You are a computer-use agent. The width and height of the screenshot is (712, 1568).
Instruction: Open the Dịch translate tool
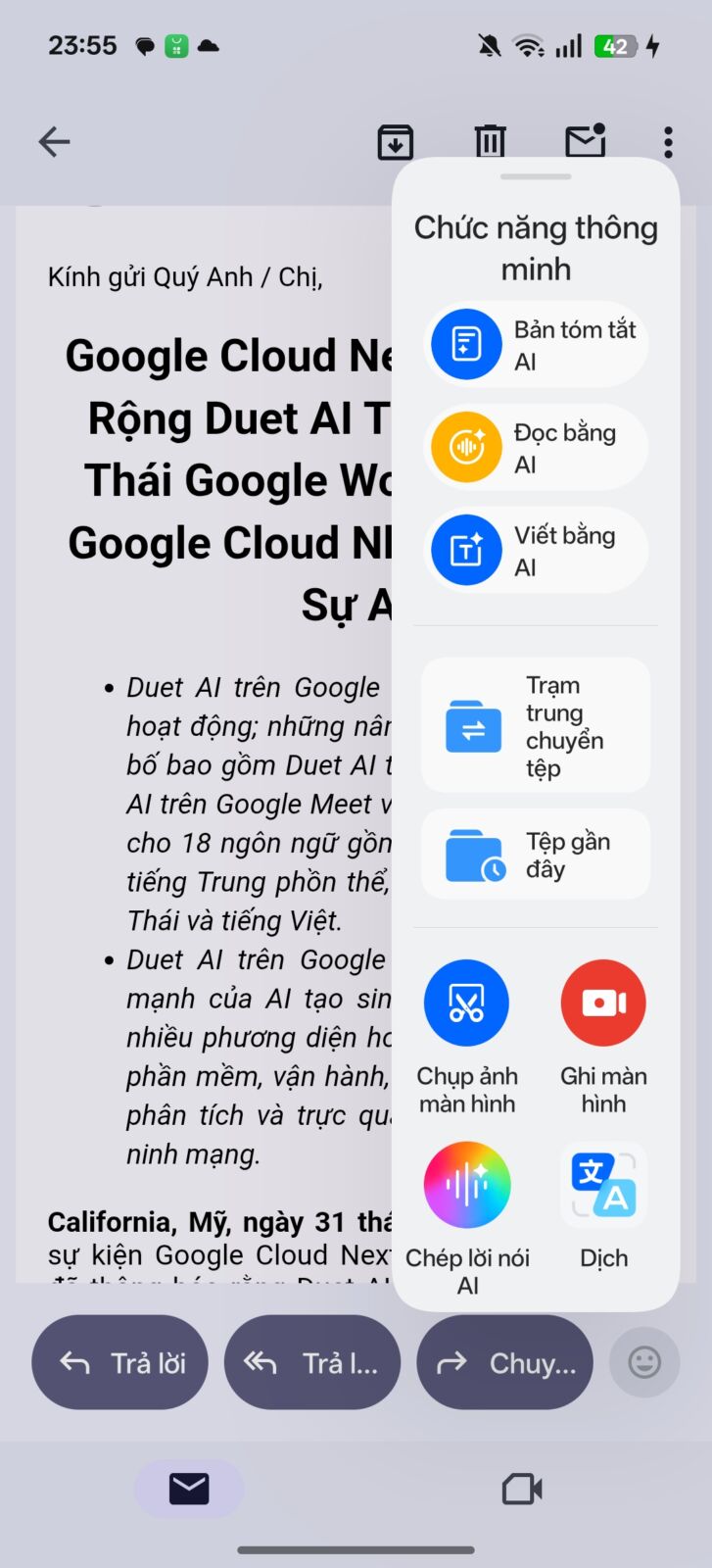(x=603, y=1205)
